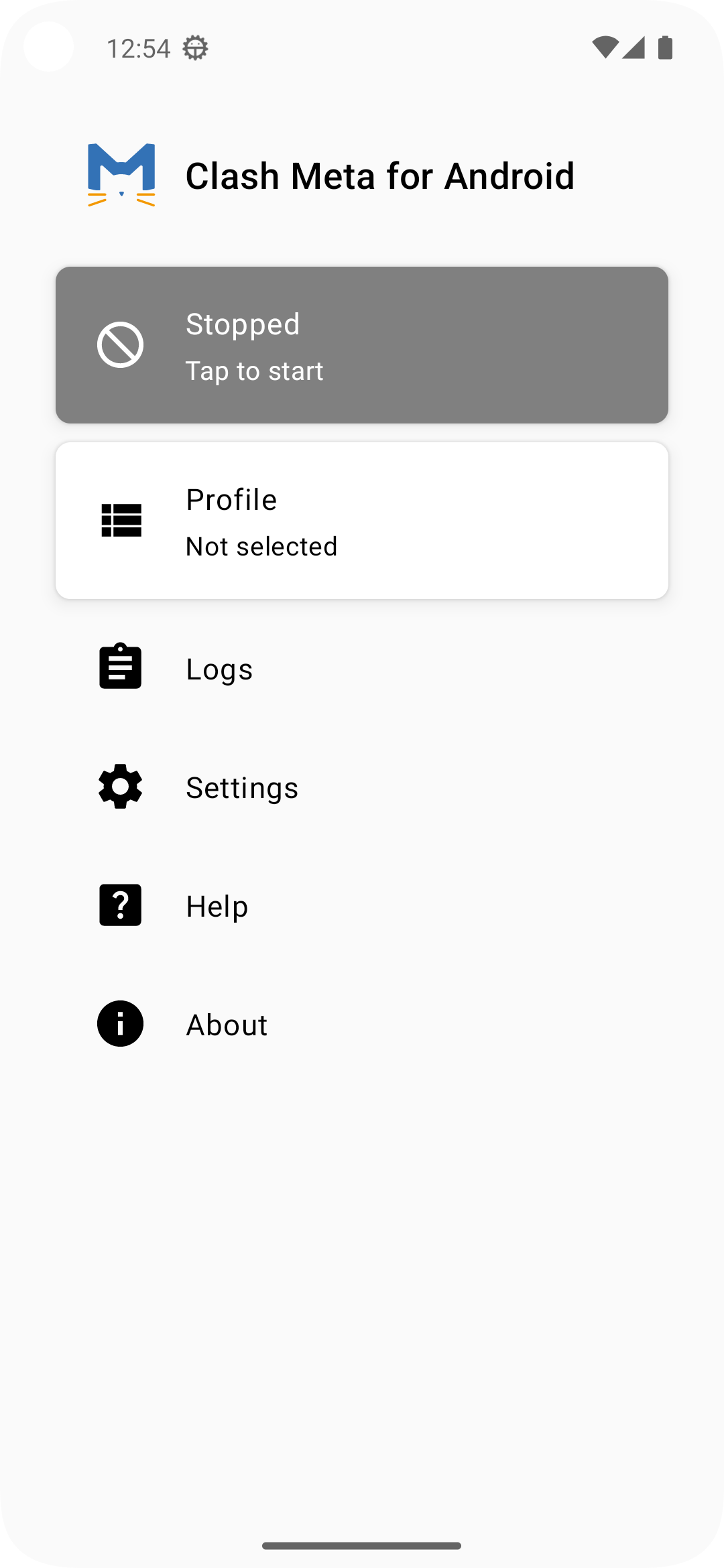
Task: Open Settings using the gear icon
Action: pos(119,787)
